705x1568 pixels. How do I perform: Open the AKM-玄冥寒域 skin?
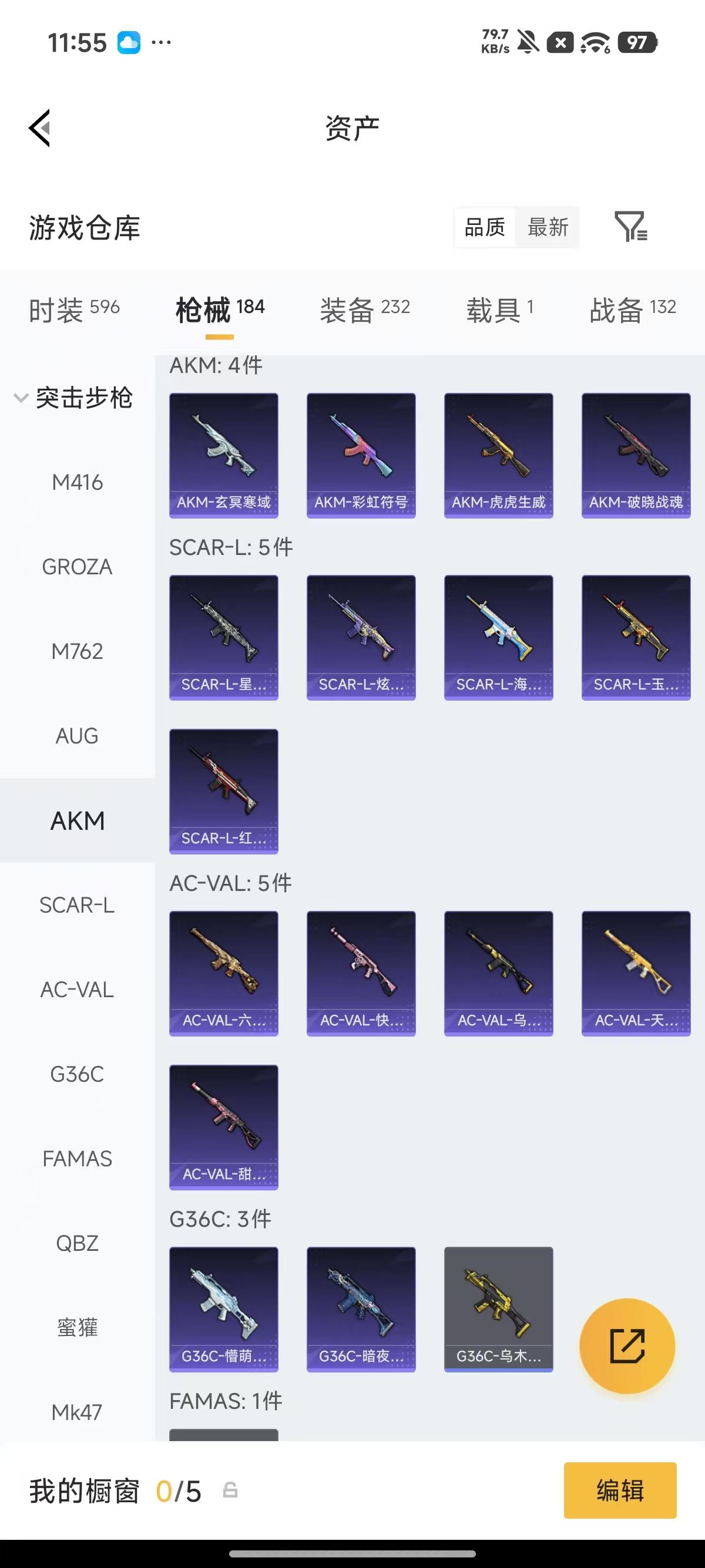(223, 455)
